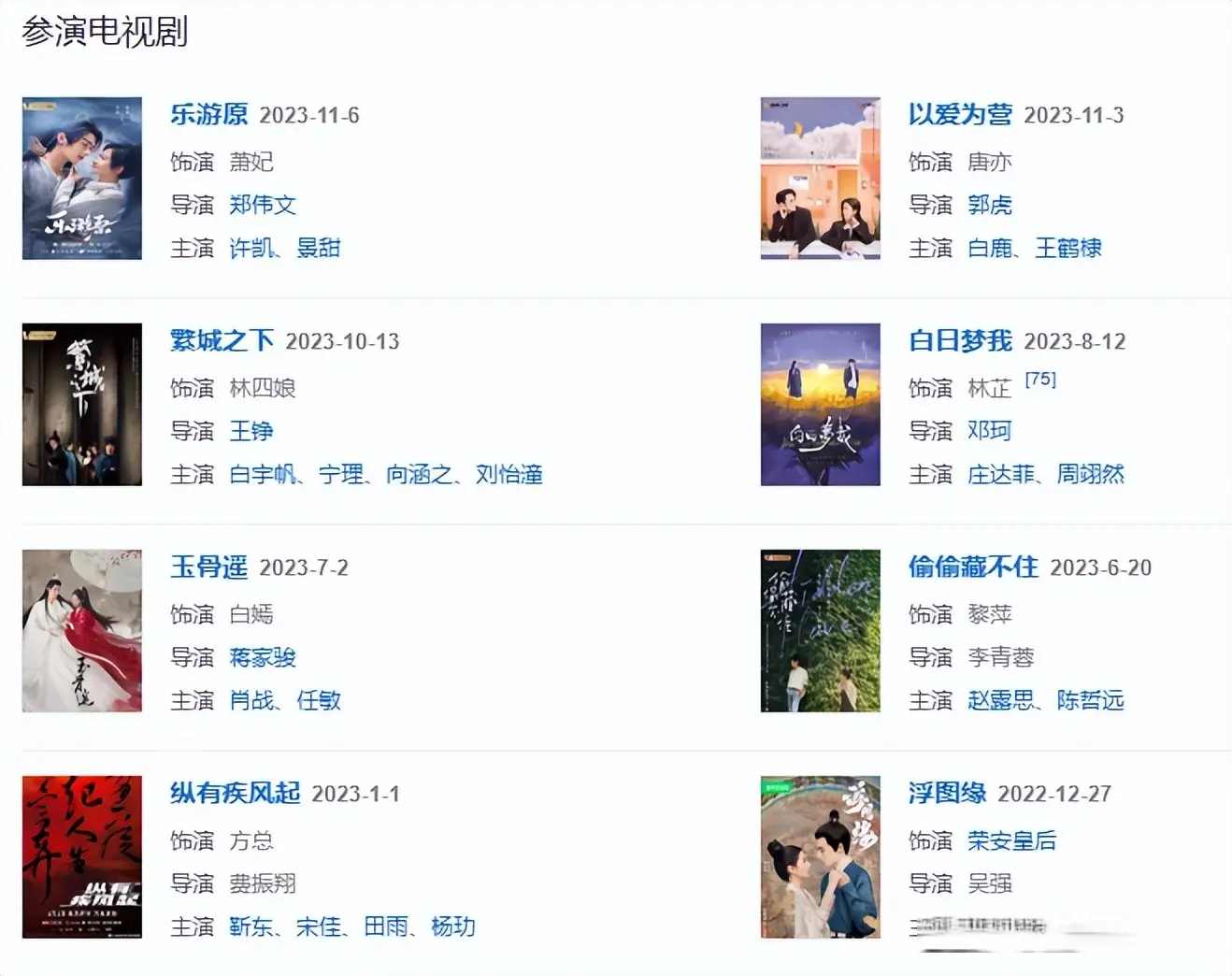View actor 肖战's page
Screen dimensions: 1232x976
coord(251,700)
